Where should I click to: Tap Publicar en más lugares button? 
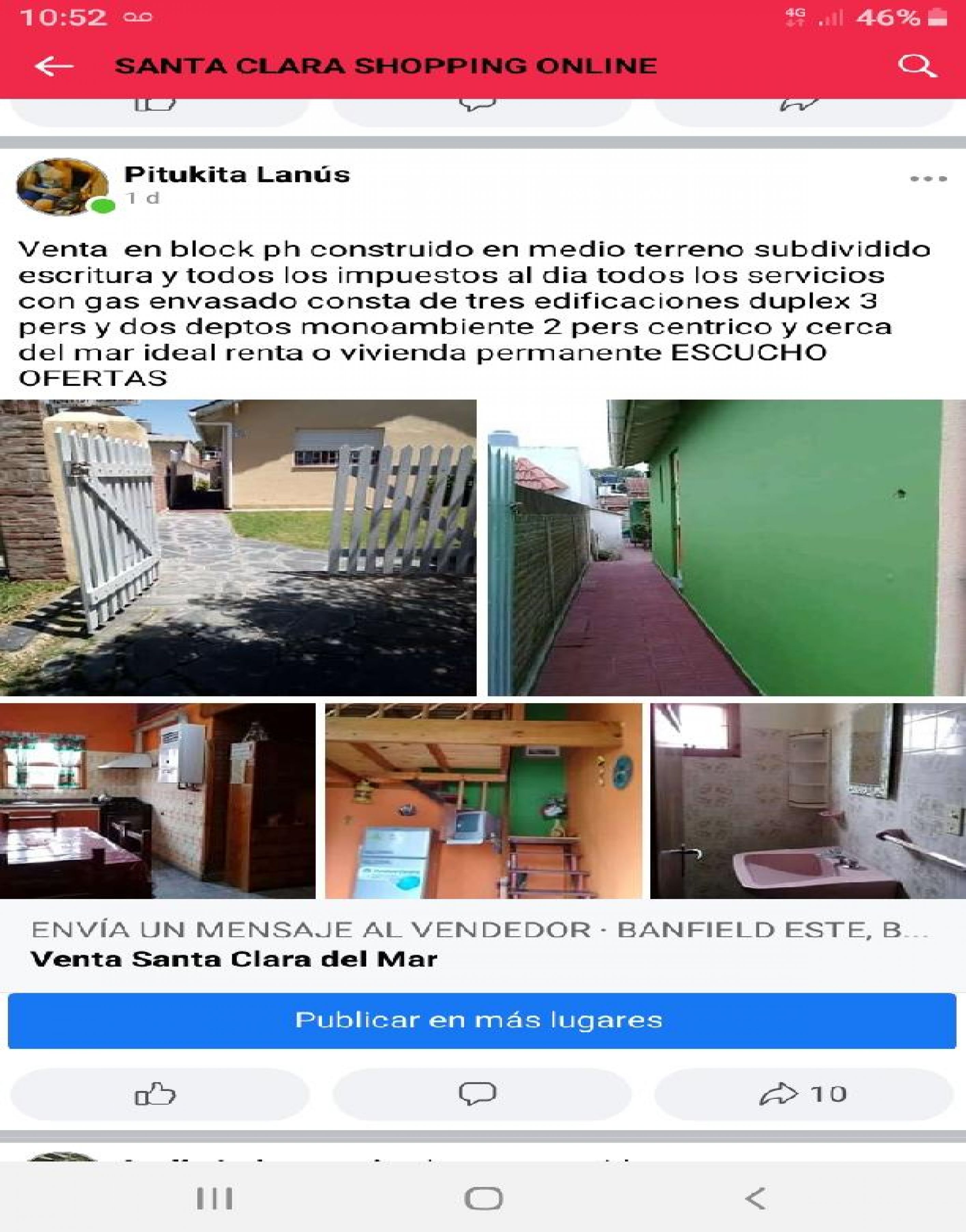482,1020
